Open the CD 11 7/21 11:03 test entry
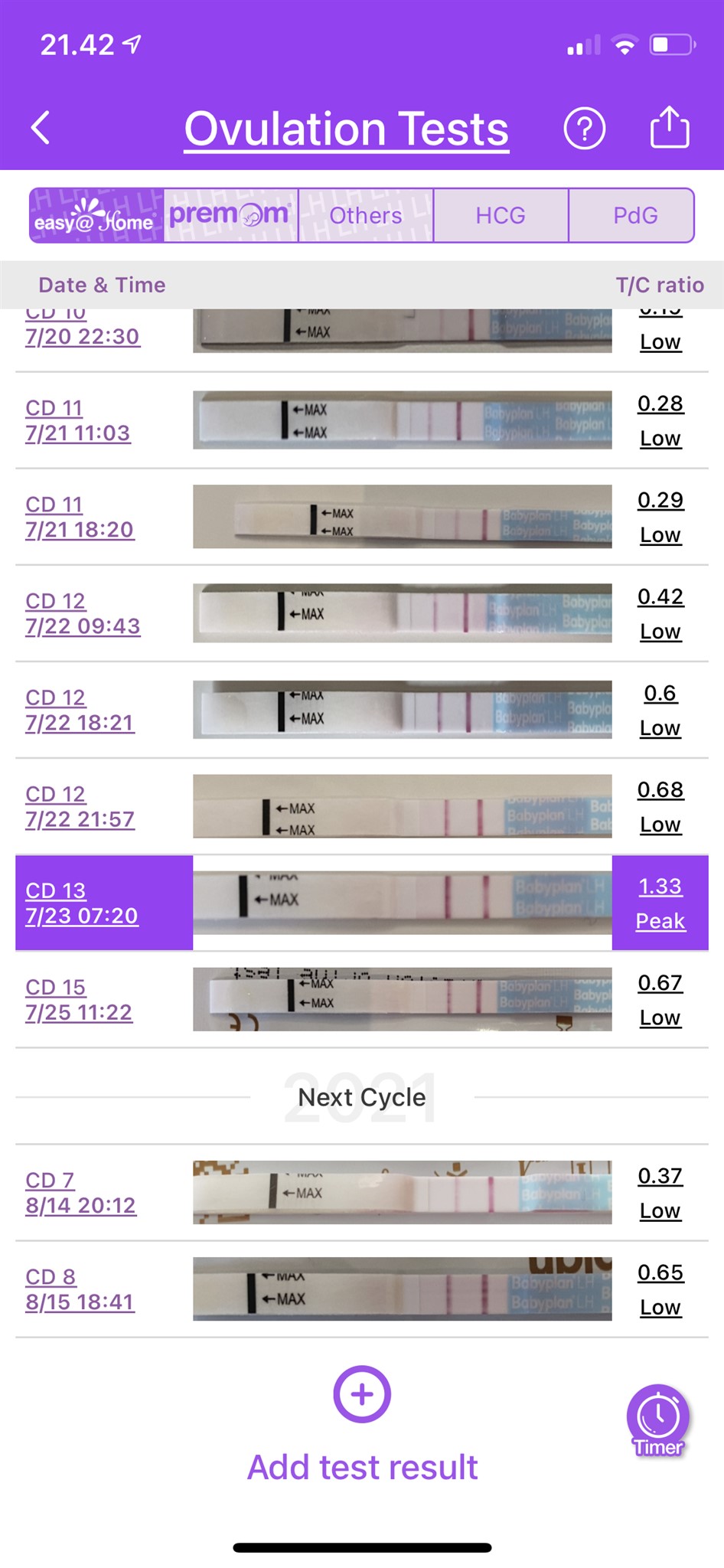This screenshot has height=1568, width=724. point(78,420)
